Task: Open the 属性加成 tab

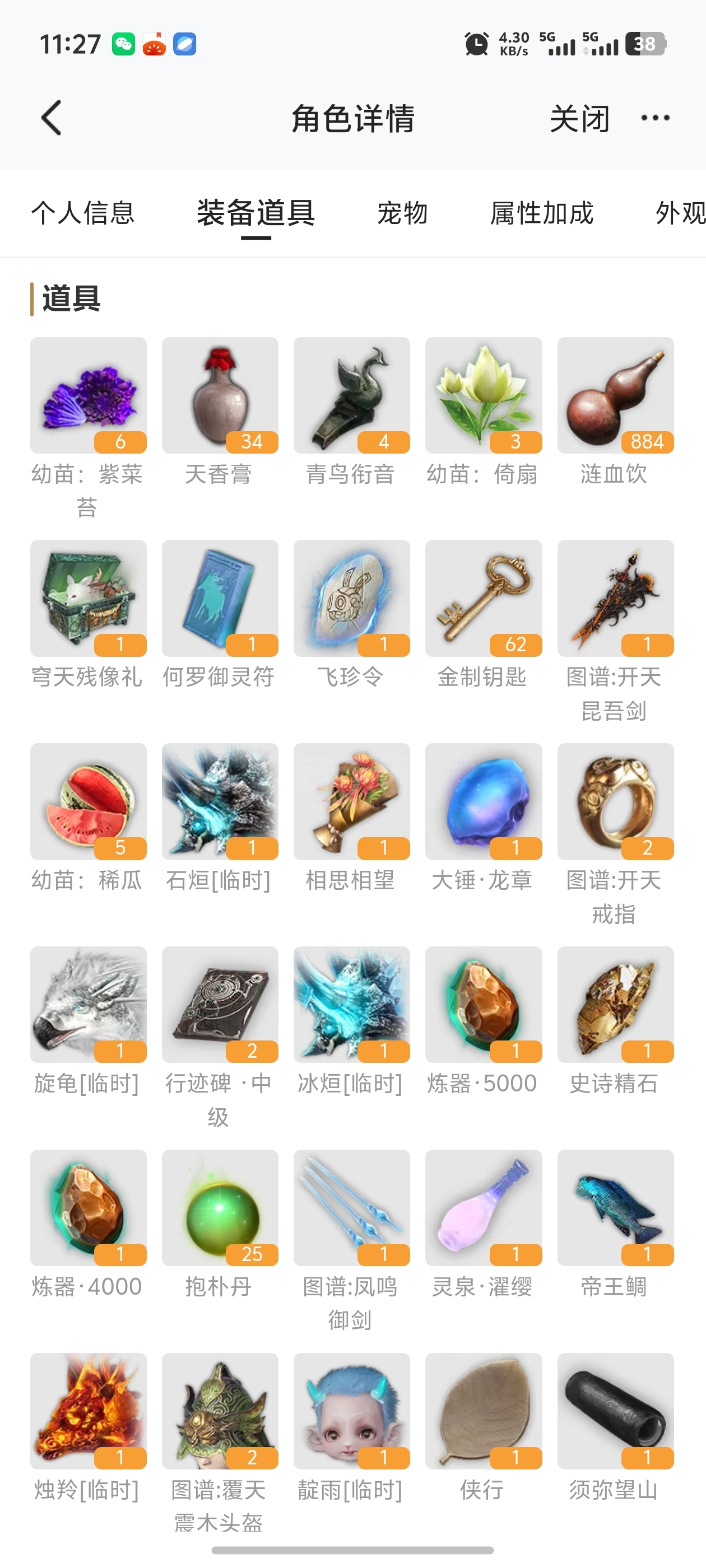Action: [x=541, y=213]
